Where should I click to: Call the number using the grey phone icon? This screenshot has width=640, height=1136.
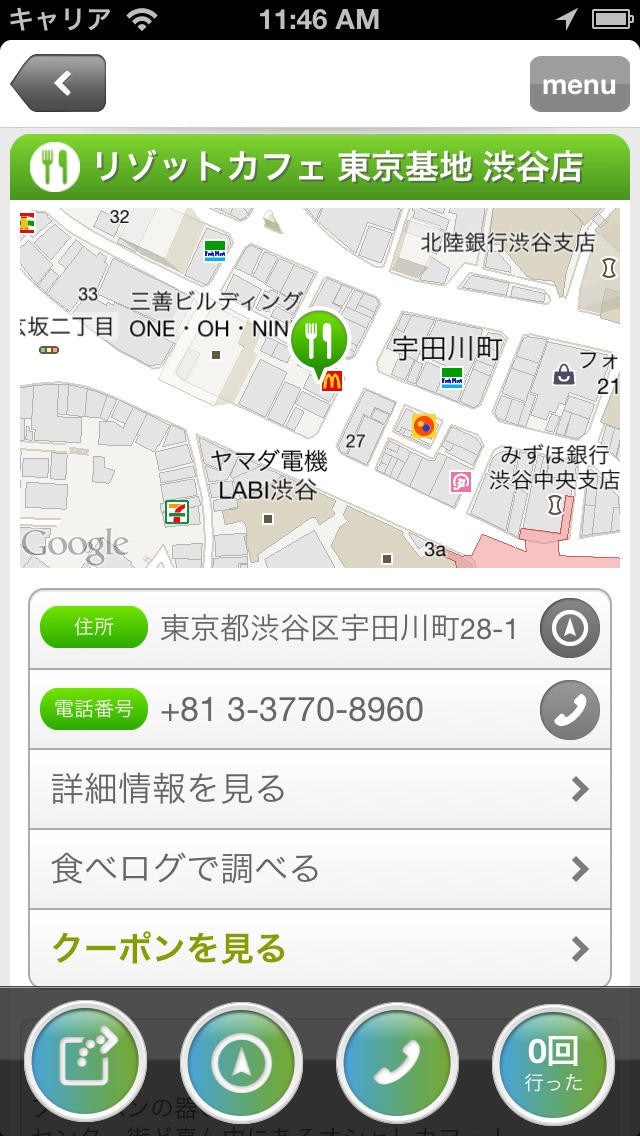(570, 709)
